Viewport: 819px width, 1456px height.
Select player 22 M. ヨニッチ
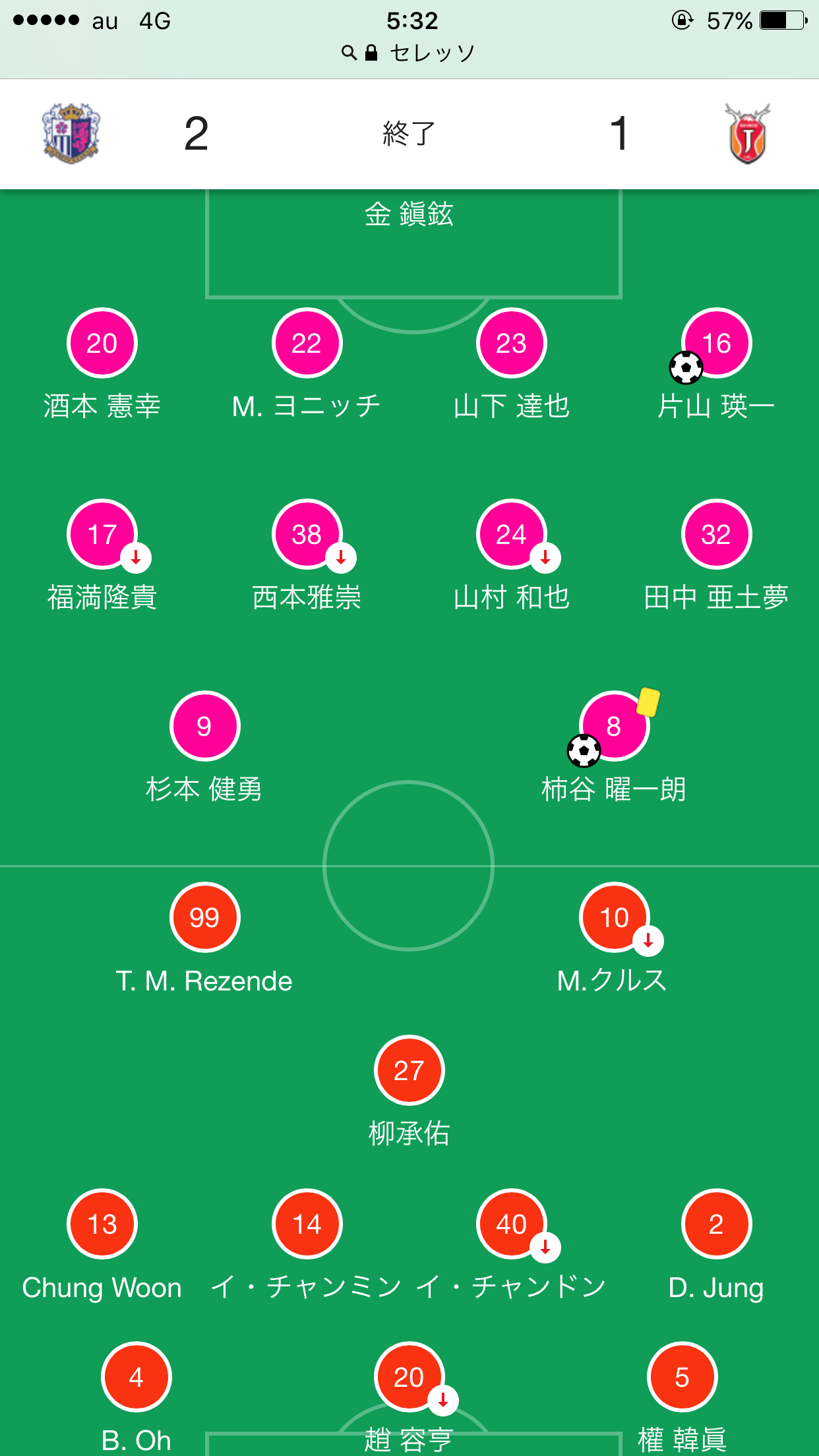click(307, 343)
